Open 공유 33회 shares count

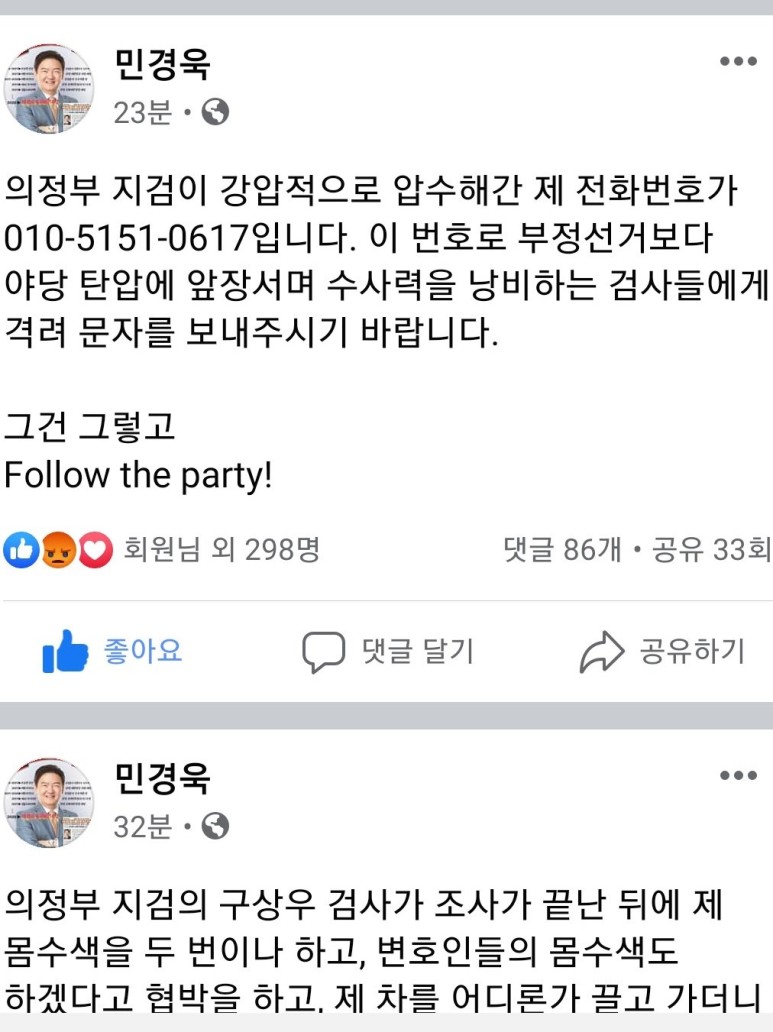(x=711, y=549)
